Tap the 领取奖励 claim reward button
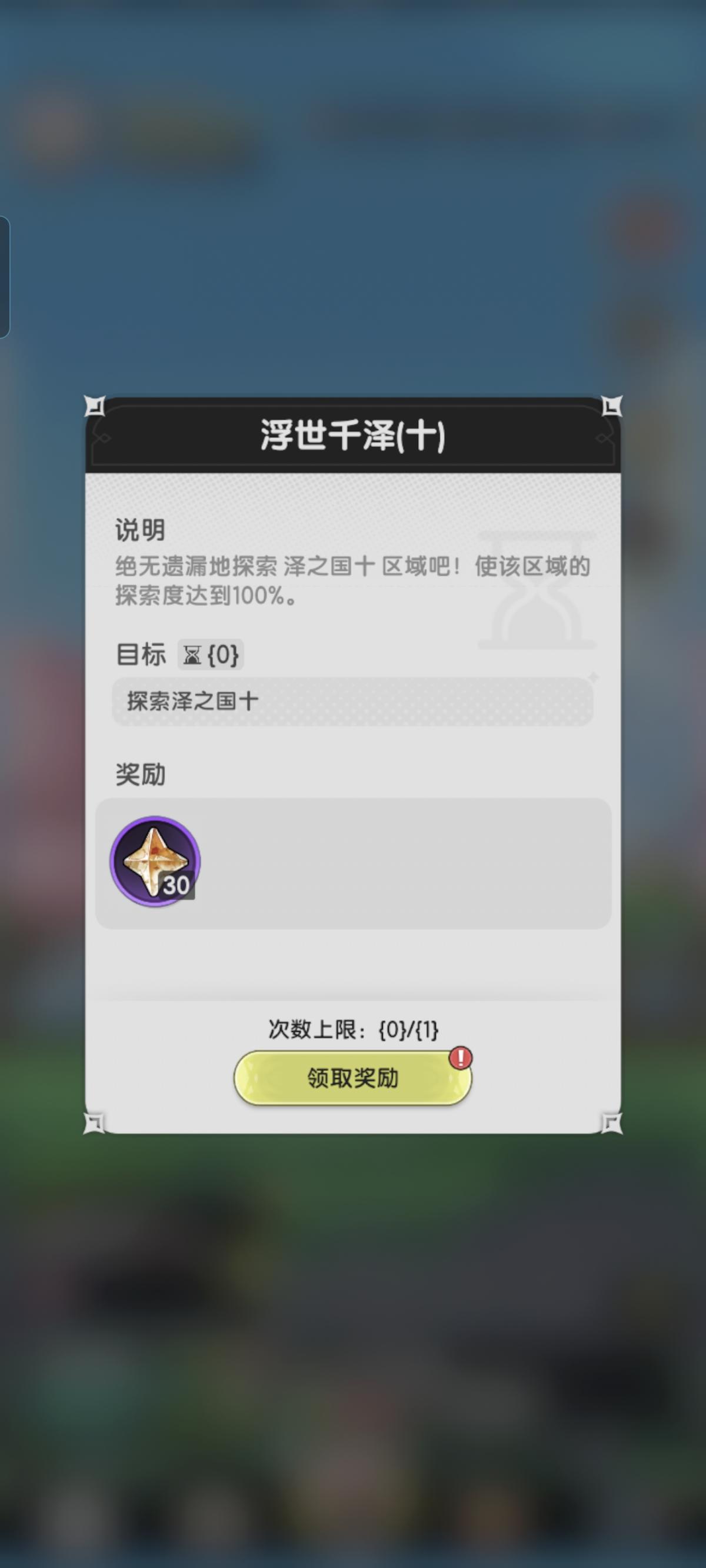Image resolution: width=706 pixels, height=1568 pixels. 352,1075
